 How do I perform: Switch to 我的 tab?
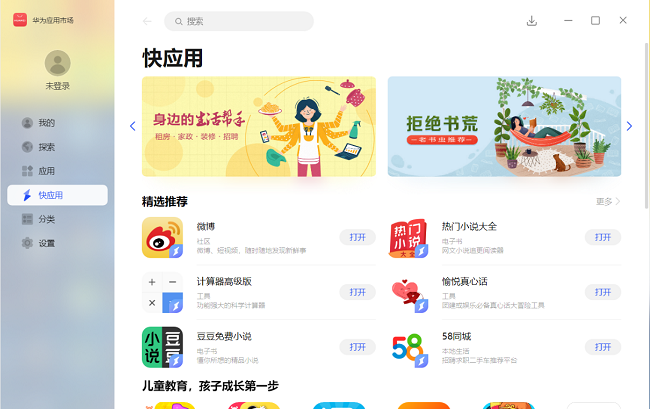(47, 123)
